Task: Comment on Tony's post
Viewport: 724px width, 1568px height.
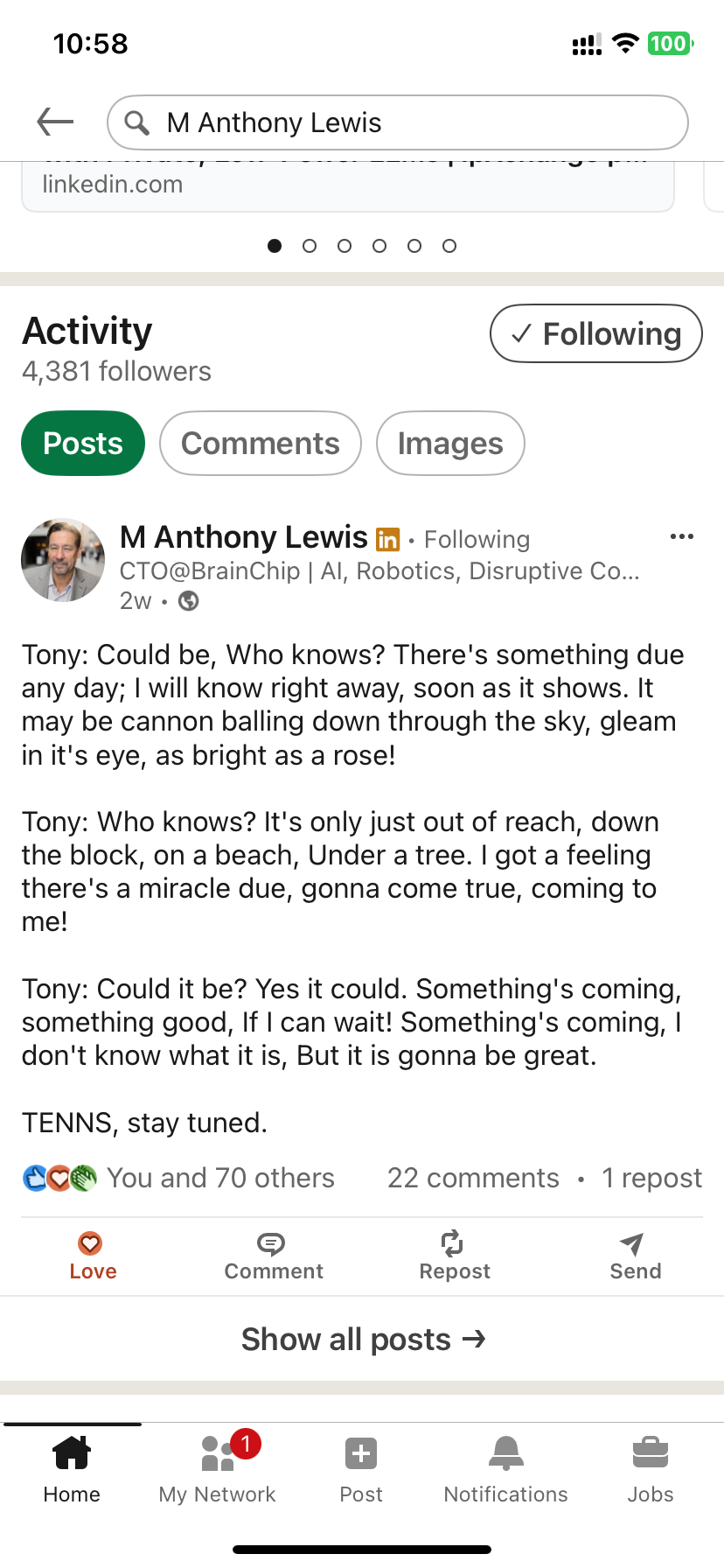Action: pos(274,1256)
